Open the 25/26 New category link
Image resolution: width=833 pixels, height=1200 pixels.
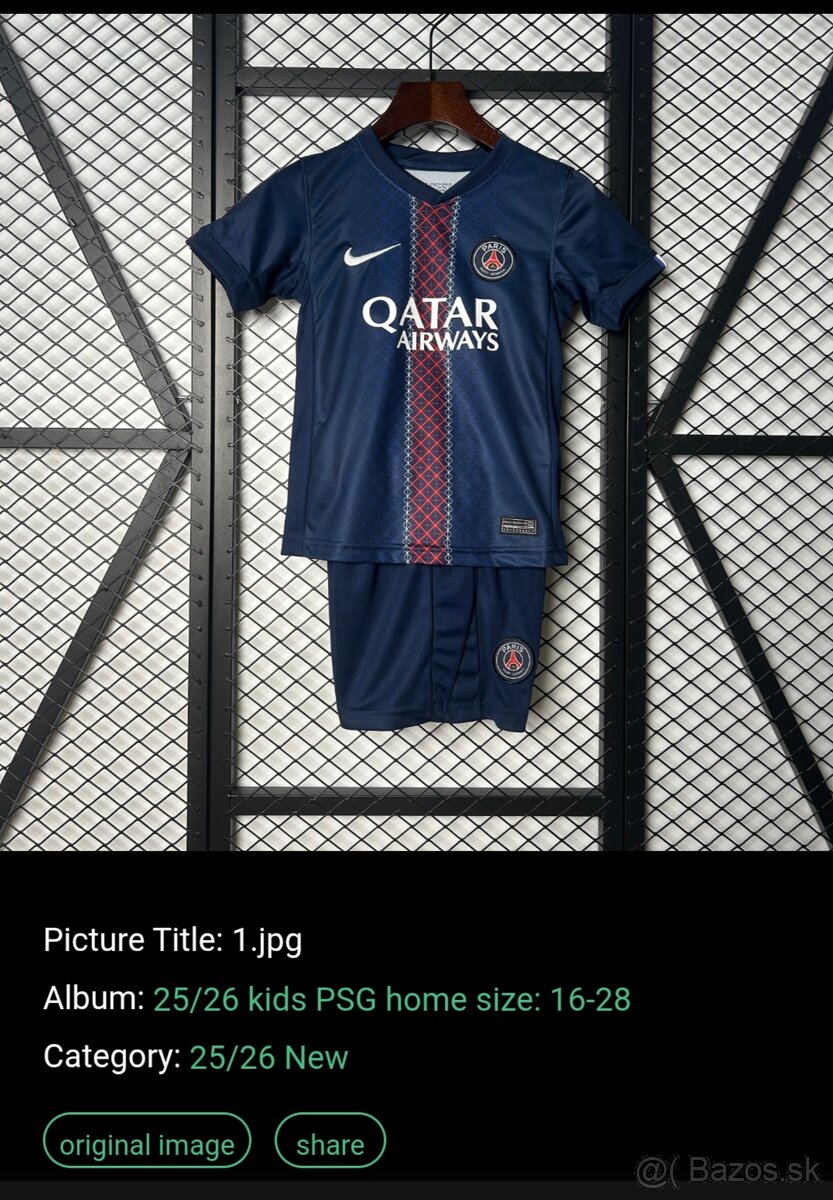coord(268,1057)
